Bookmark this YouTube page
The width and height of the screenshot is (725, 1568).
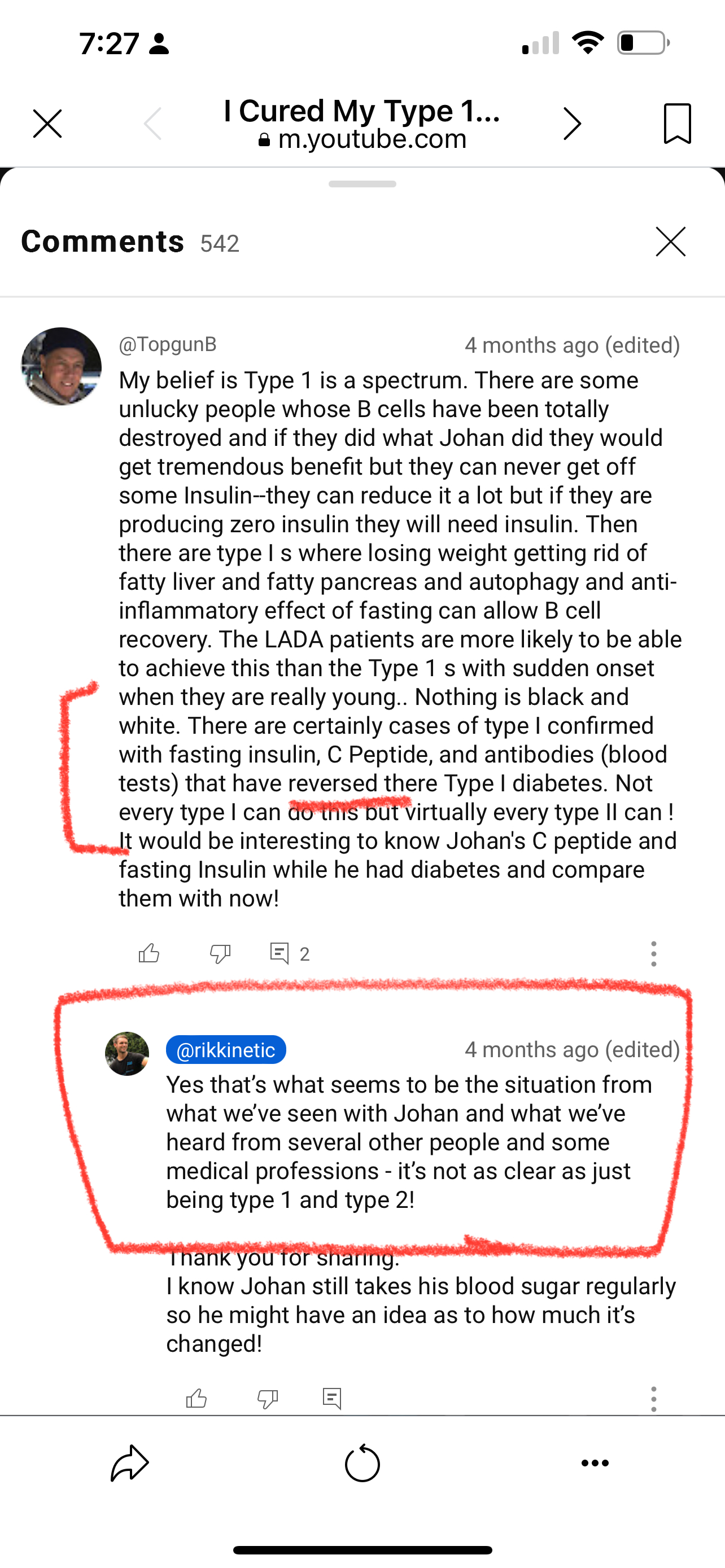677,124
